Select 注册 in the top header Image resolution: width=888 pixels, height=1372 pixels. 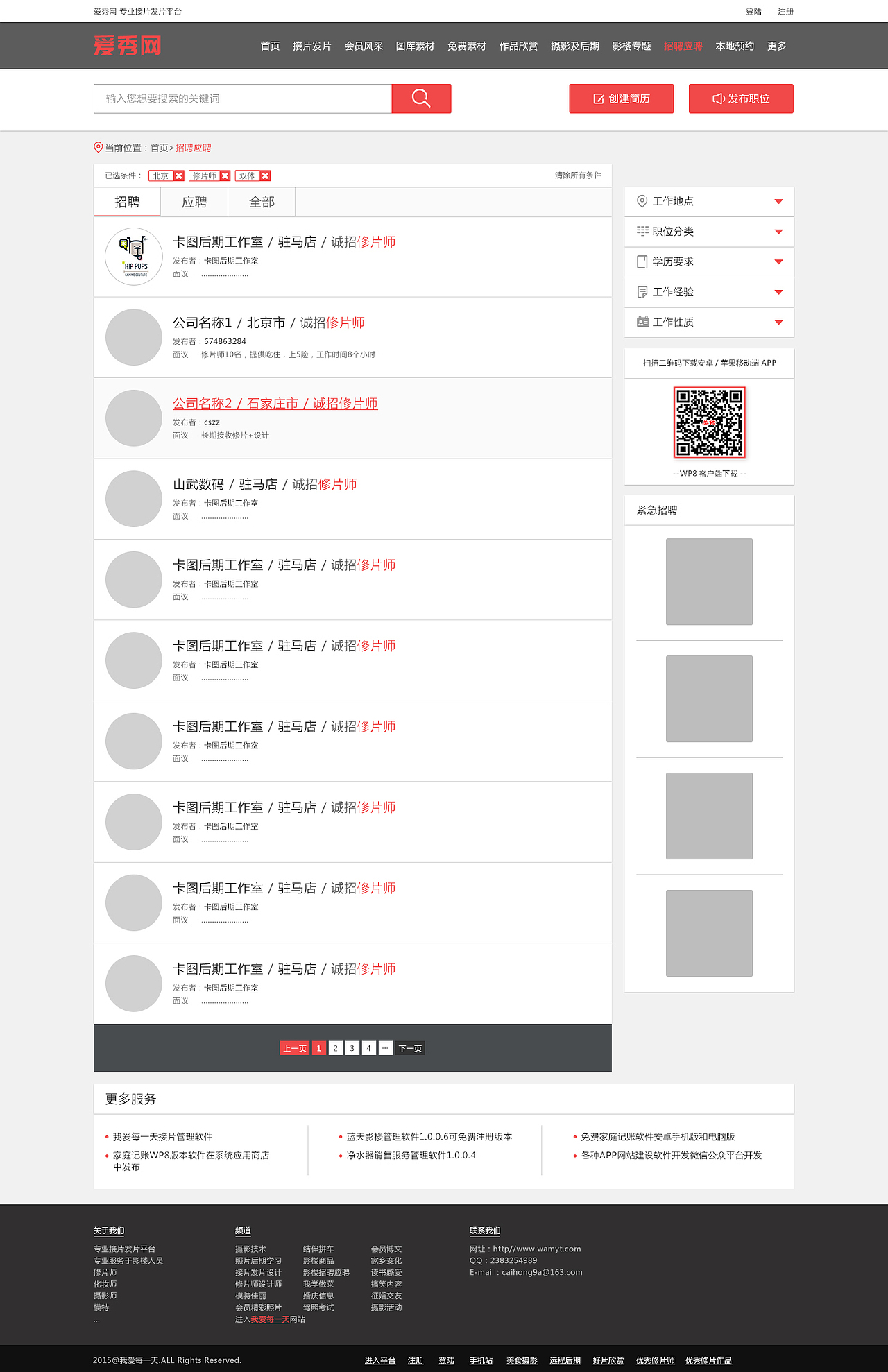pos(785,12)
